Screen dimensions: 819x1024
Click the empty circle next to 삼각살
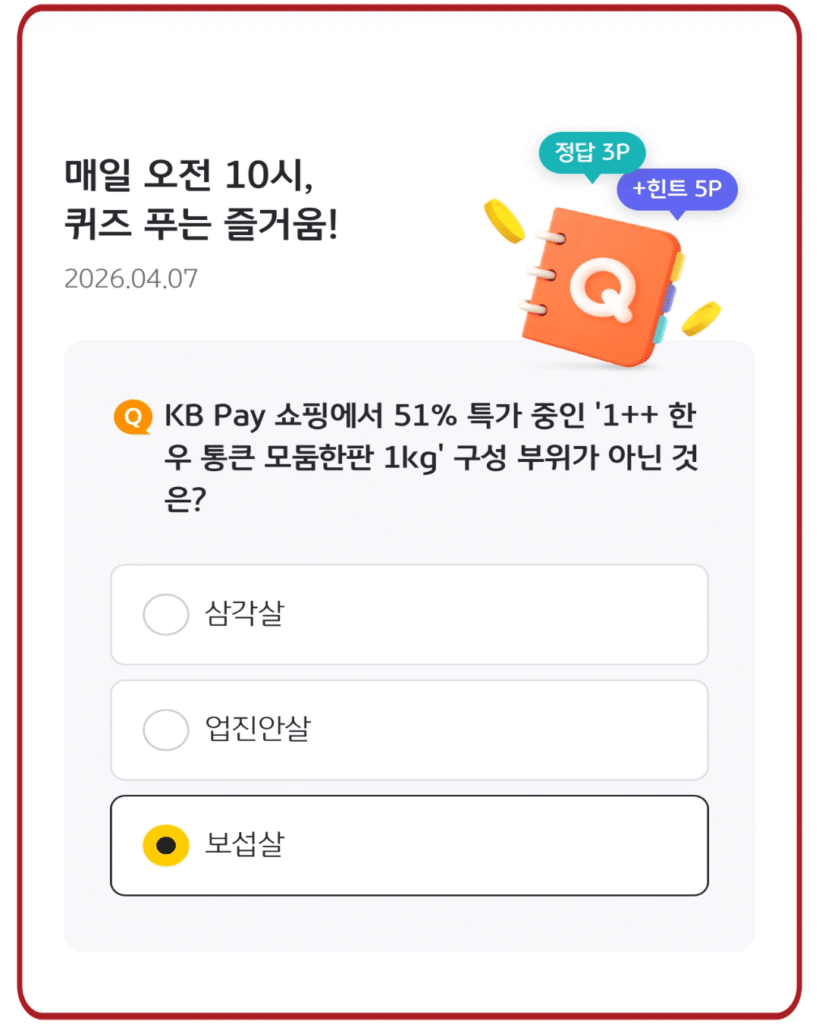[165, 614]
